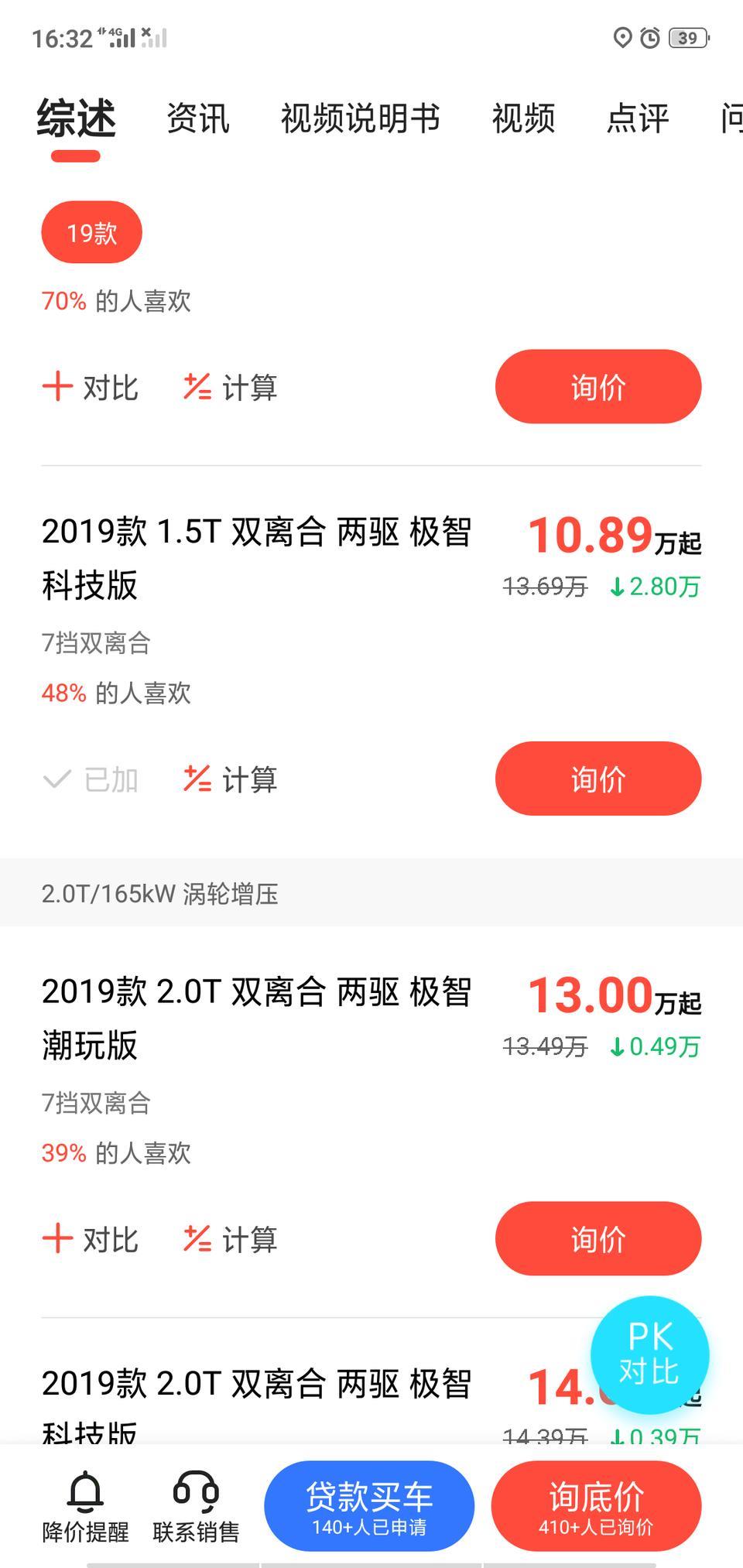Open the floating PK 对比 button
Viewport: 743px width, 1568px height.
649,1355
